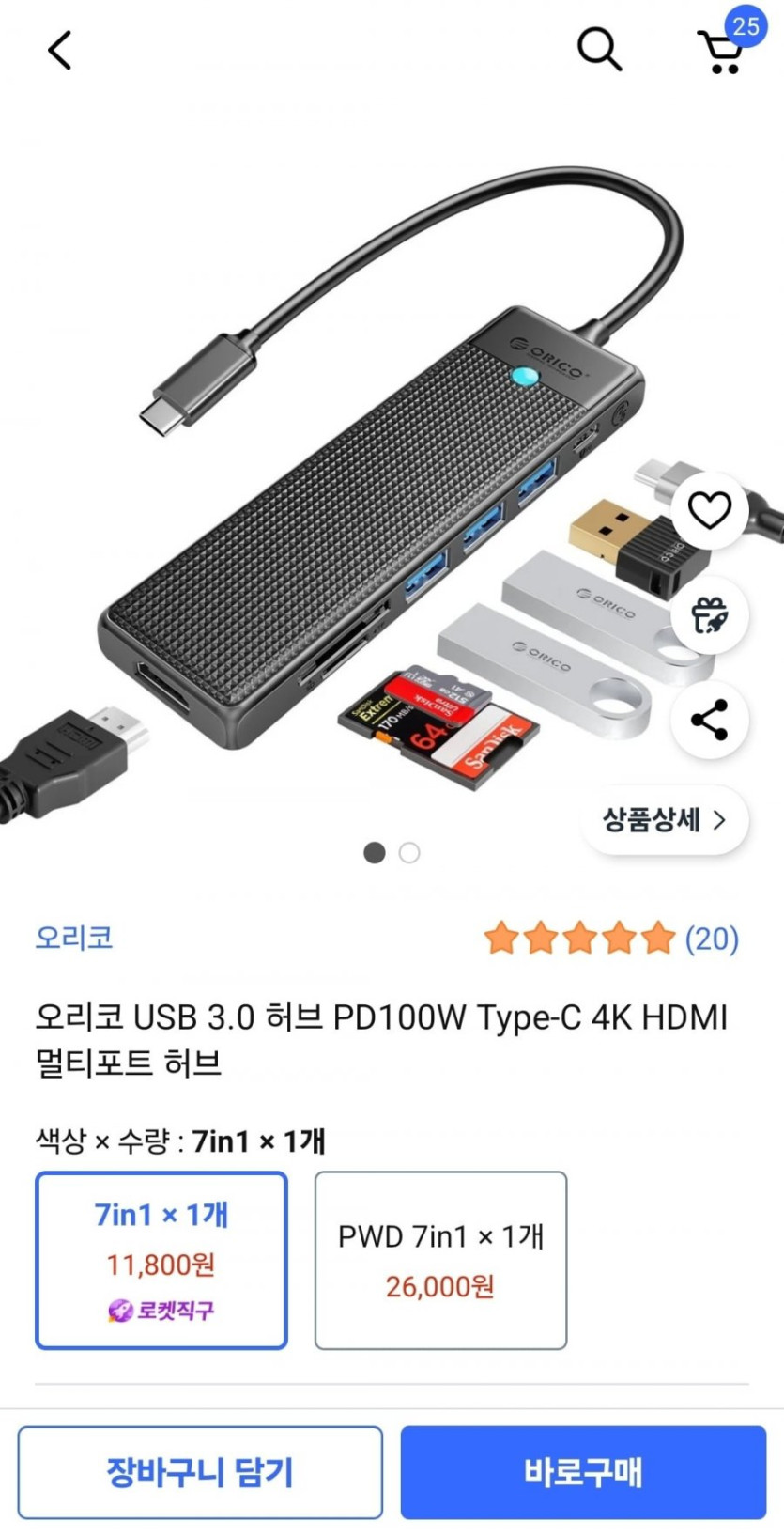Jump to the second product image dot

(409, 853)
